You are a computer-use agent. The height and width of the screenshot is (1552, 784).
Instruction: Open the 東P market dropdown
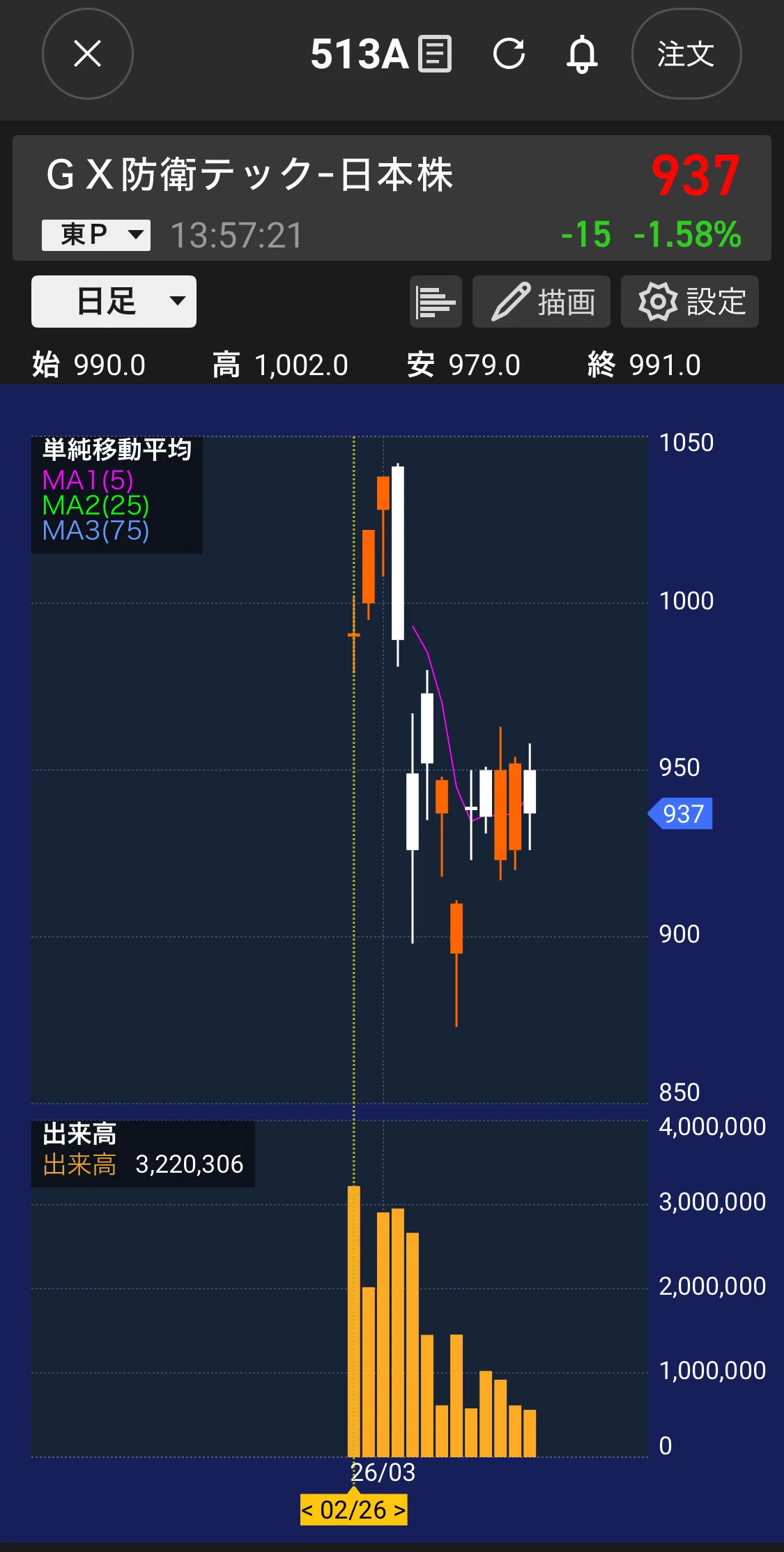(96, 235)
